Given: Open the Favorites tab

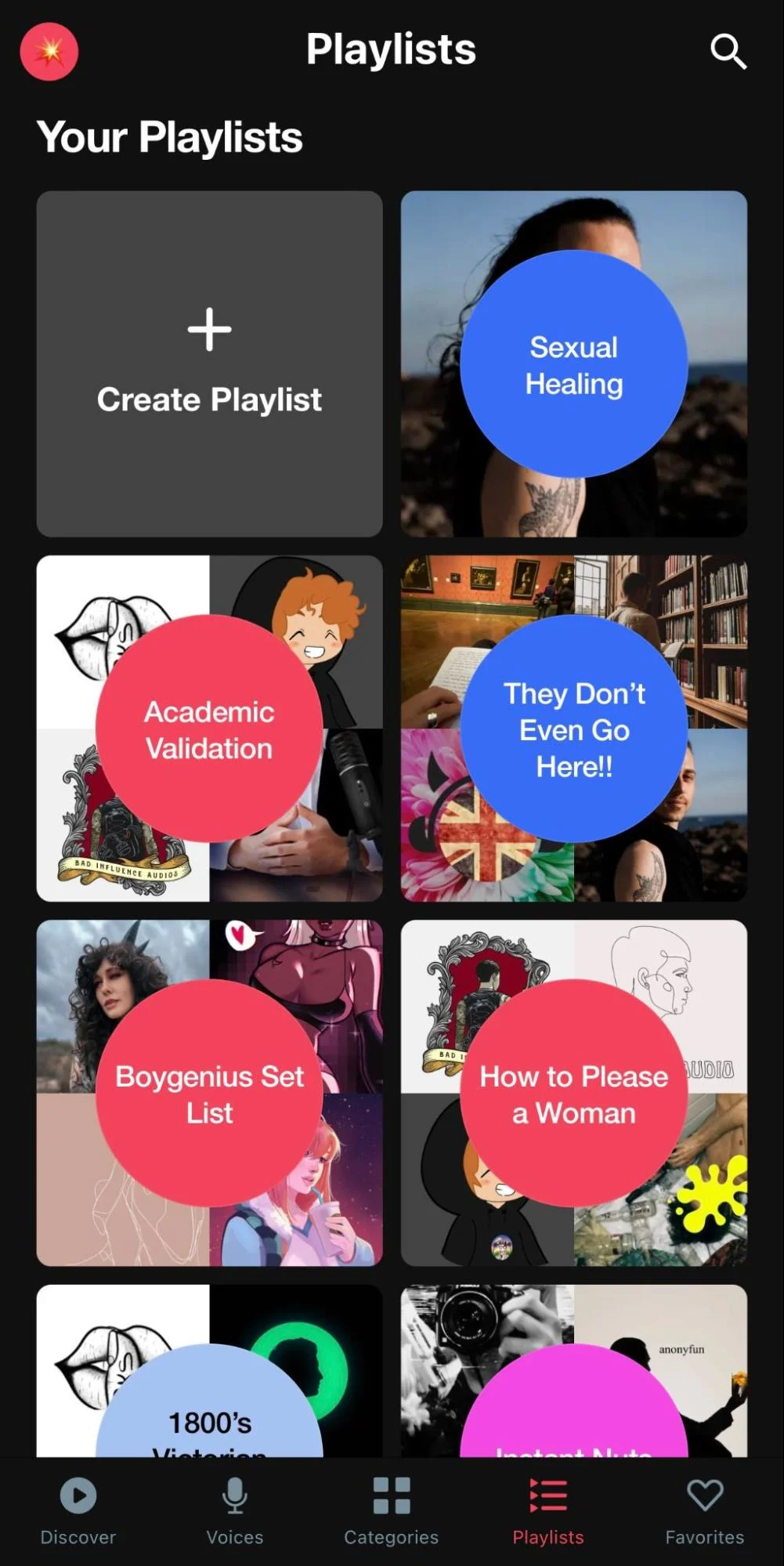Looking at the screenshot, I should [x=704, y=1510].
